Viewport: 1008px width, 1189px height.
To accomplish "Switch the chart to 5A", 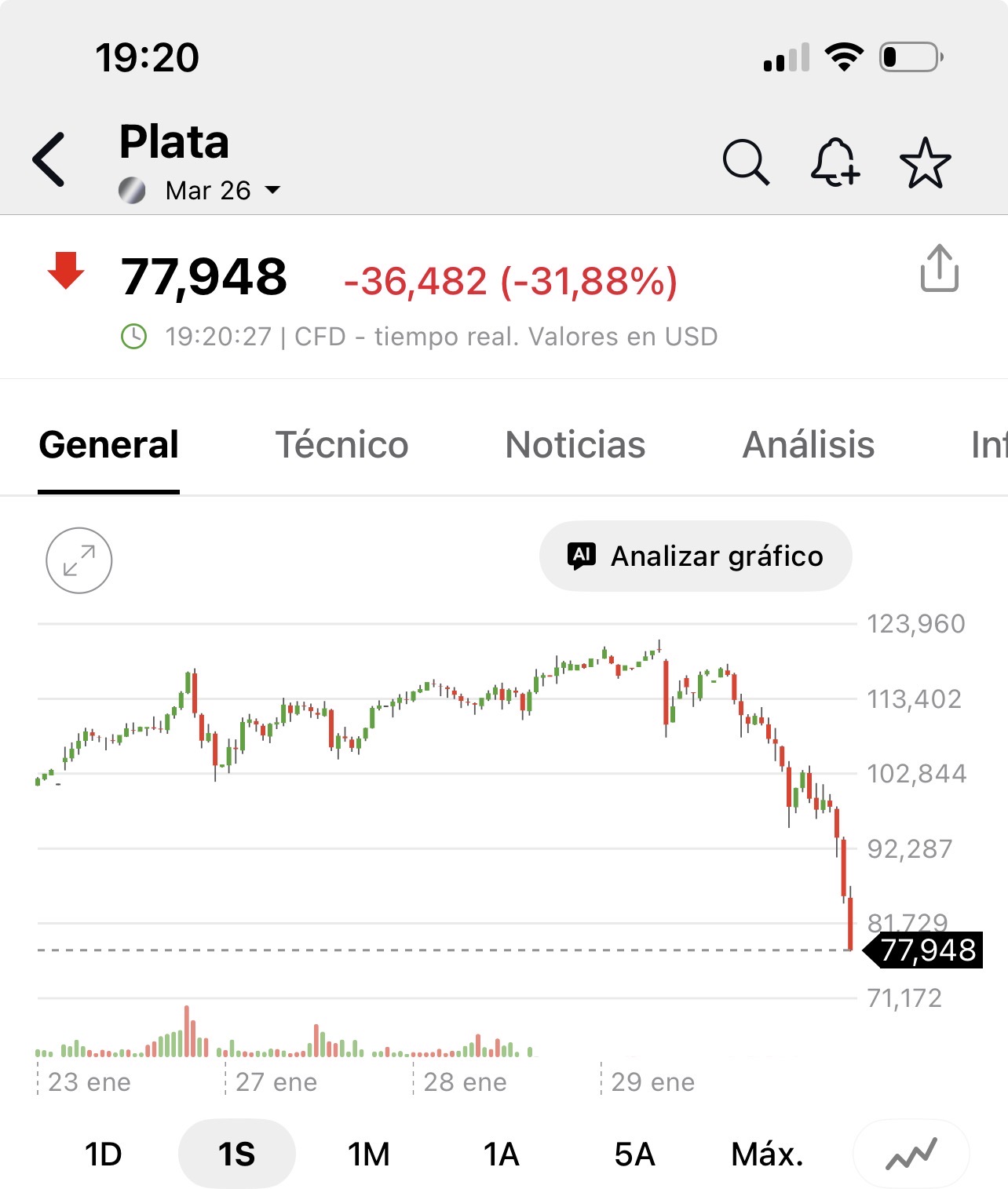I will pyautogui.click(x=634, y=1154).
